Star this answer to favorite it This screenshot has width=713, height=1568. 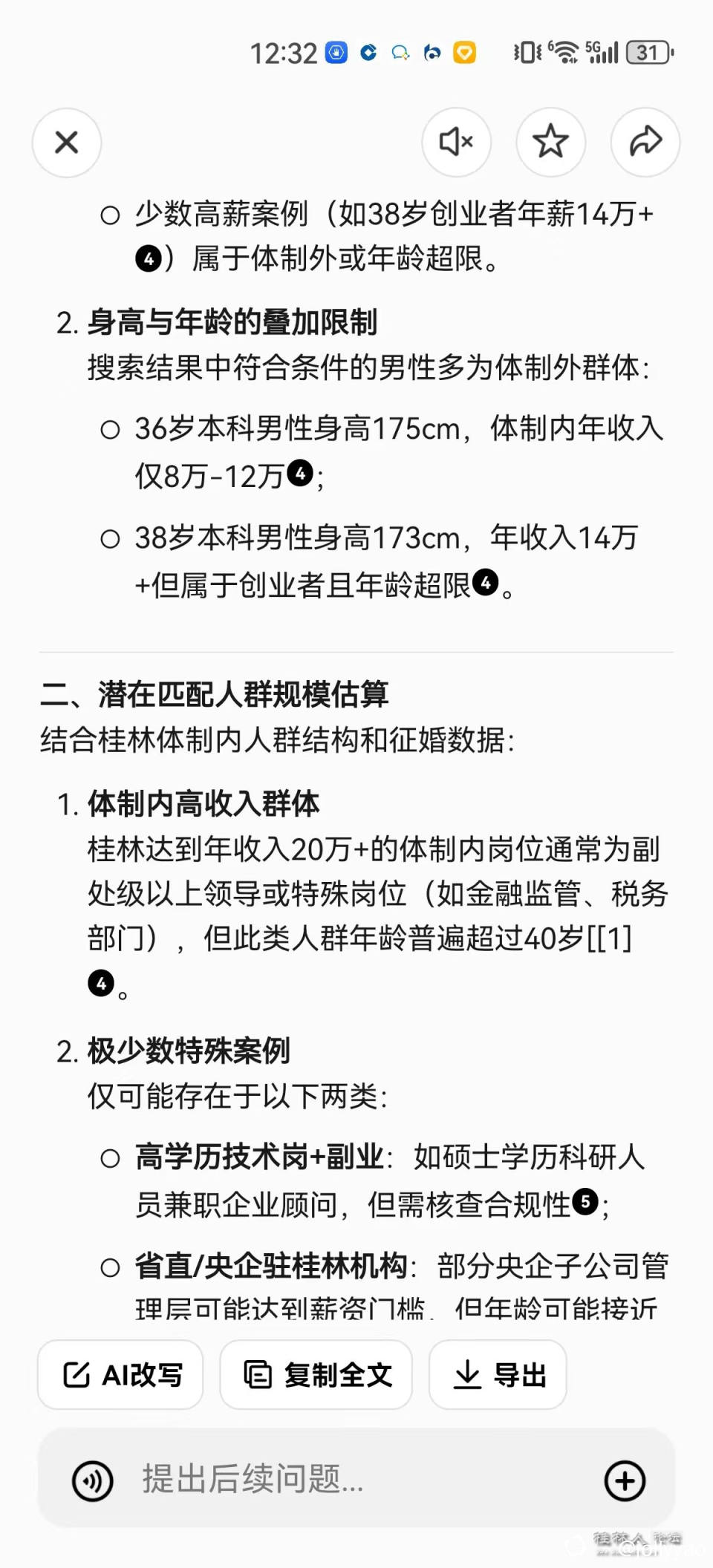(550, 142)
